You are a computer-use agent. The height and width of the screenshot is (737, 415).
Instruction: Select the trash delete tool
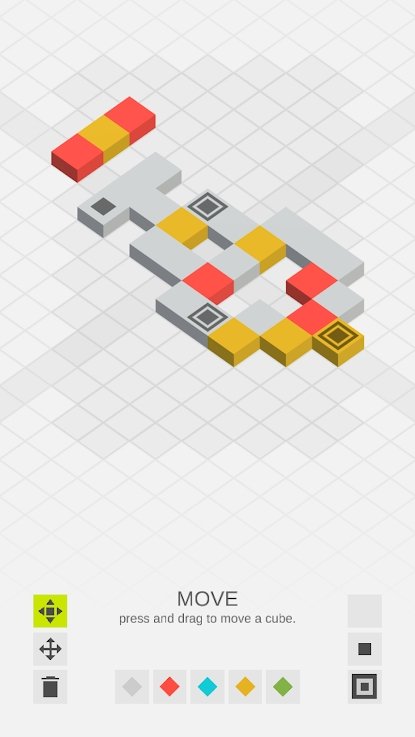coord(50,687)
